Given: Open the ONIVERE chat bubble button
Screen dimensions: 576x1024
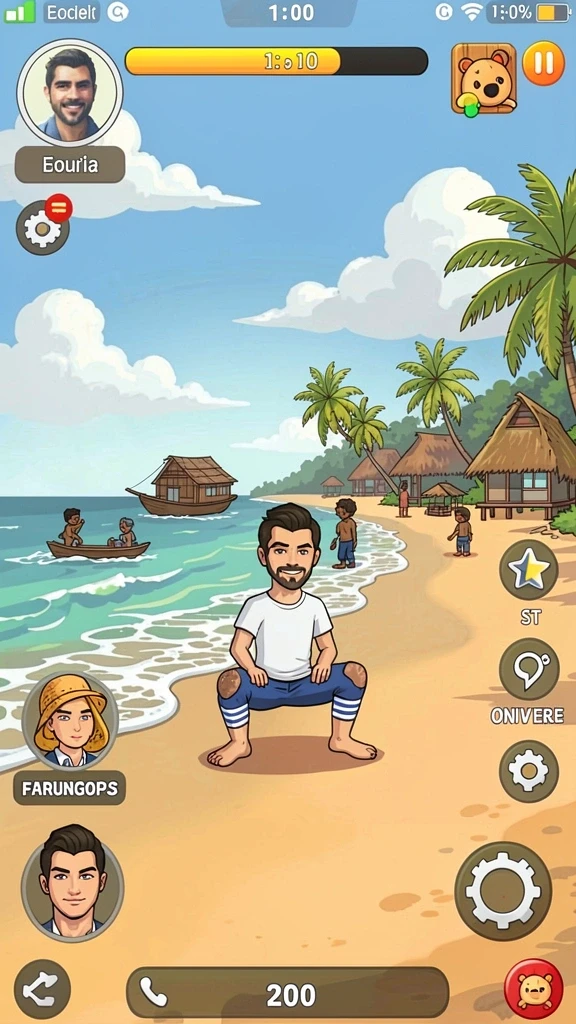Looking at the screenshot, I should (529, 669).
